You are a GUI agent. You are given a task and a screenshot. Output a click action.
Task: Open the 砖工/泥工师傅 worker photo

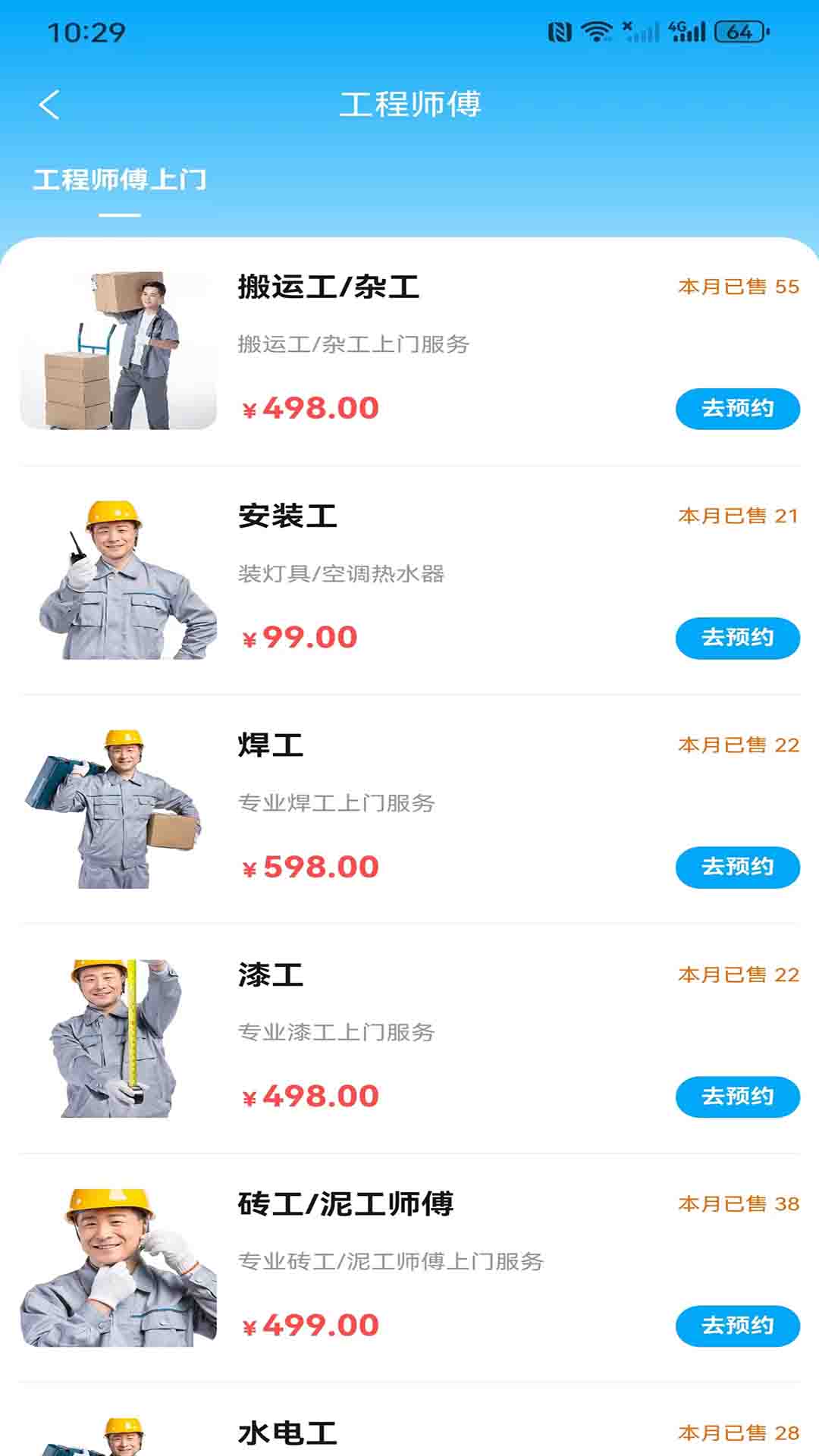(x=118, y=1265)
